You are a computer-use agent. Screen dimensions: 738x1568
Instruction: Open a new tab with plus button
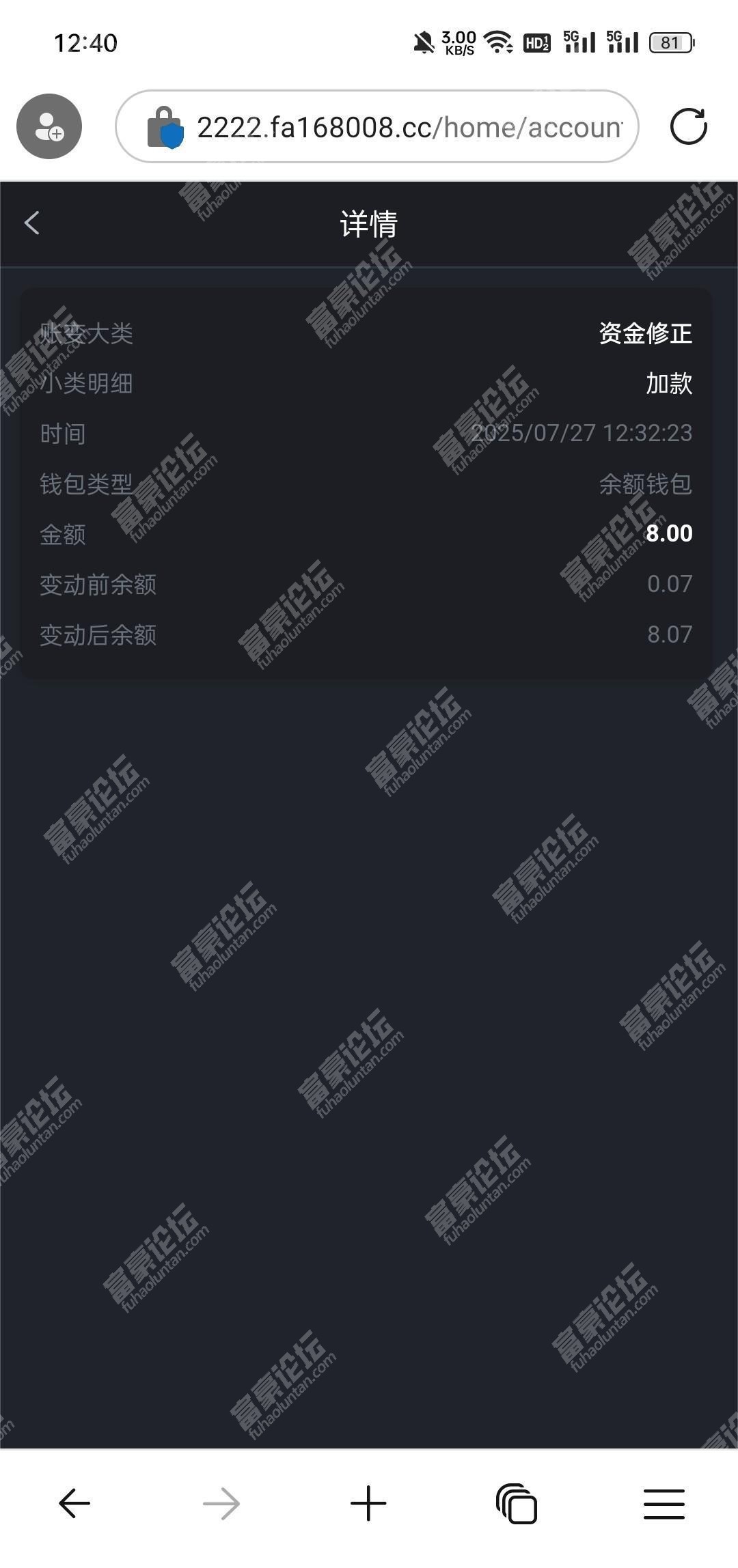click(368, 1503)
